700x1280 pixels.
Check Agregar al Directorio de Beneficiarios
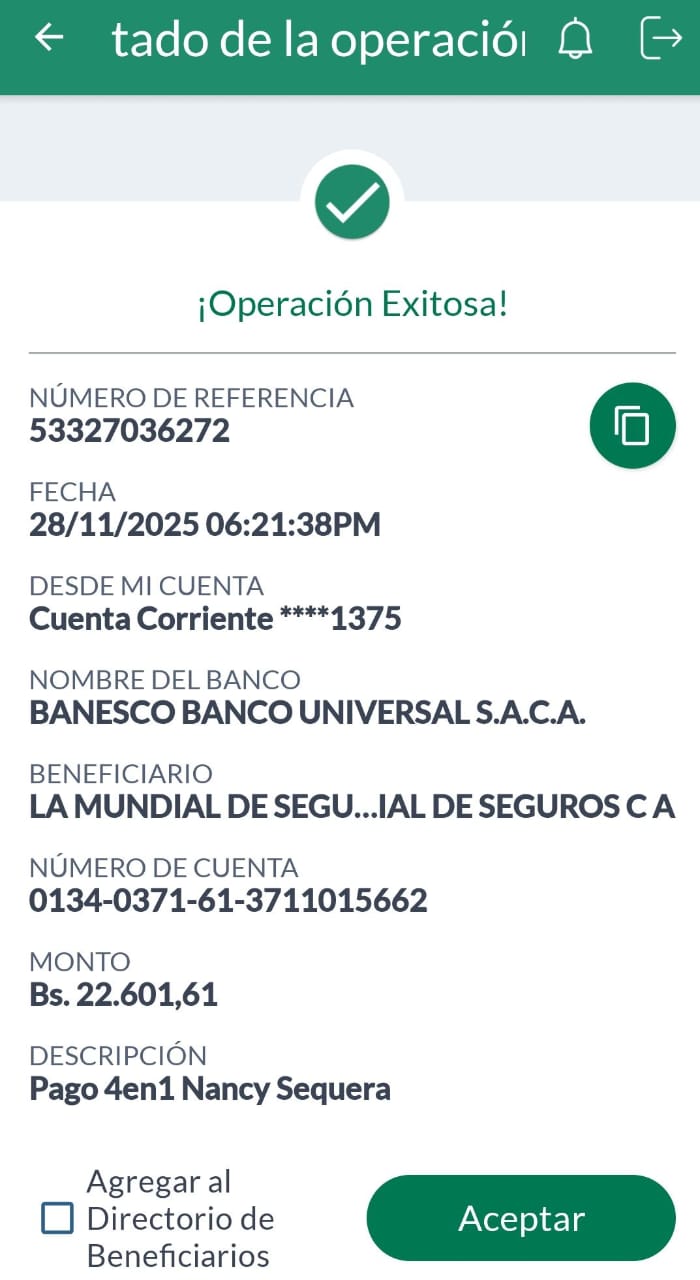[58, 1218]
